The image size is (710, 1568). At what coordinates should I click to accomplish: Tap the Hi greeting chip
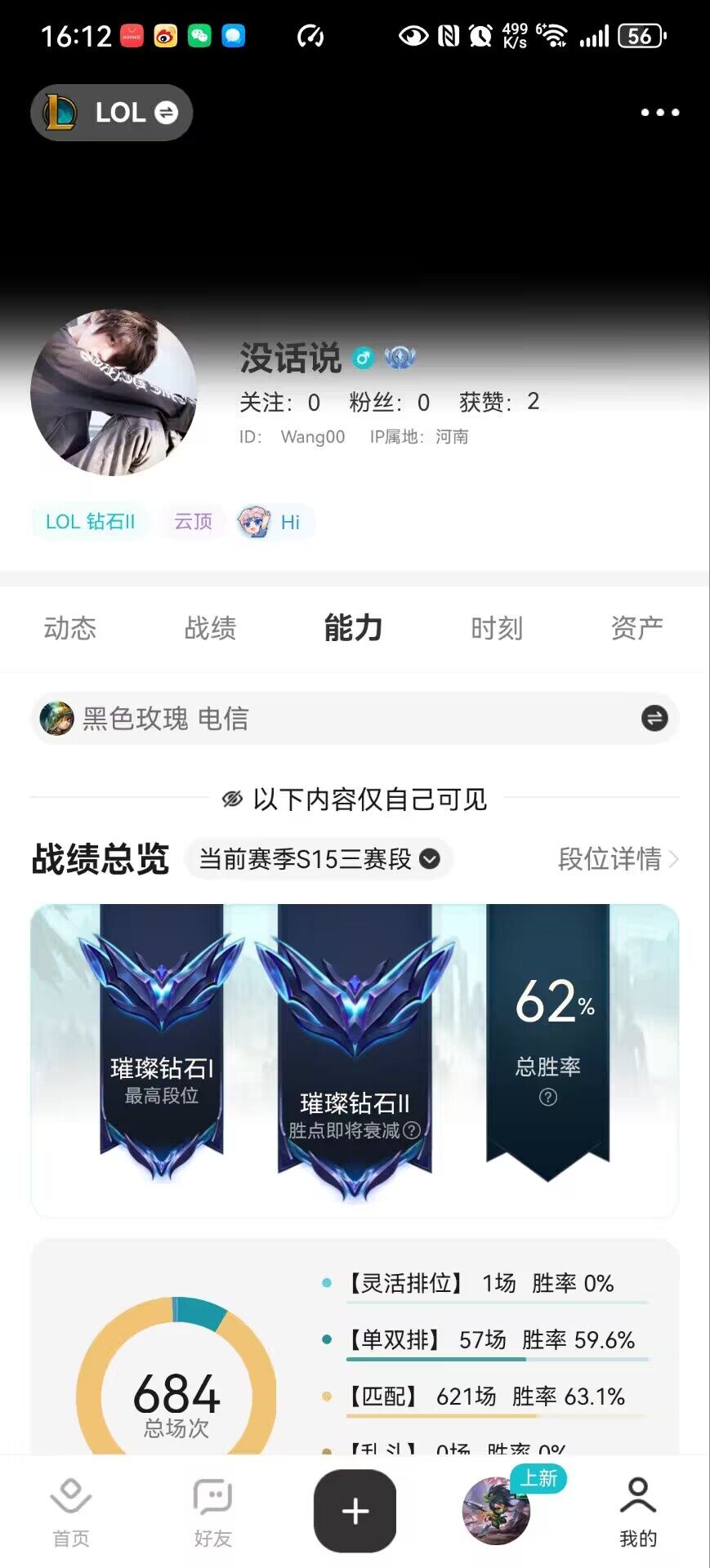click(x=270, y=522)
